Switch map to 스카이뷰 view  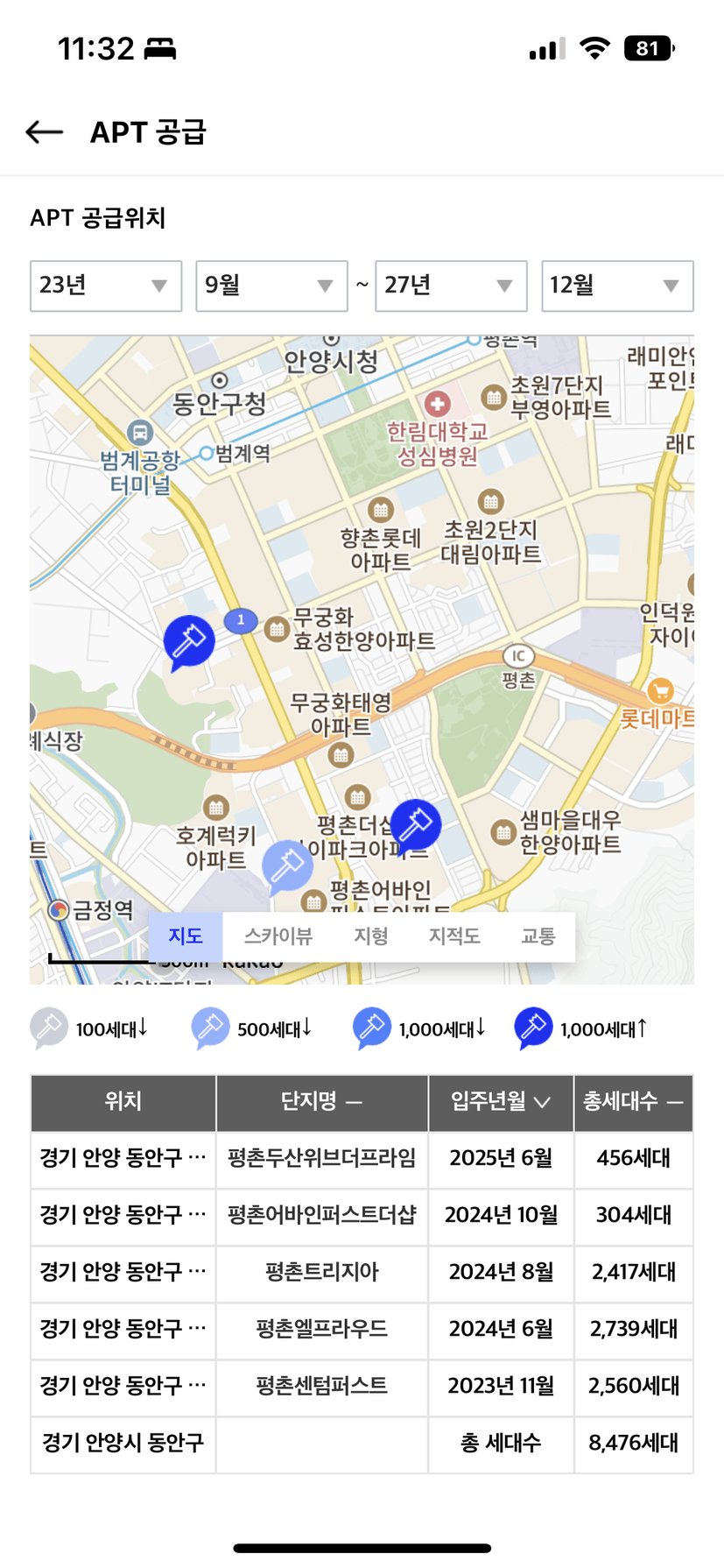coord(278,936)
